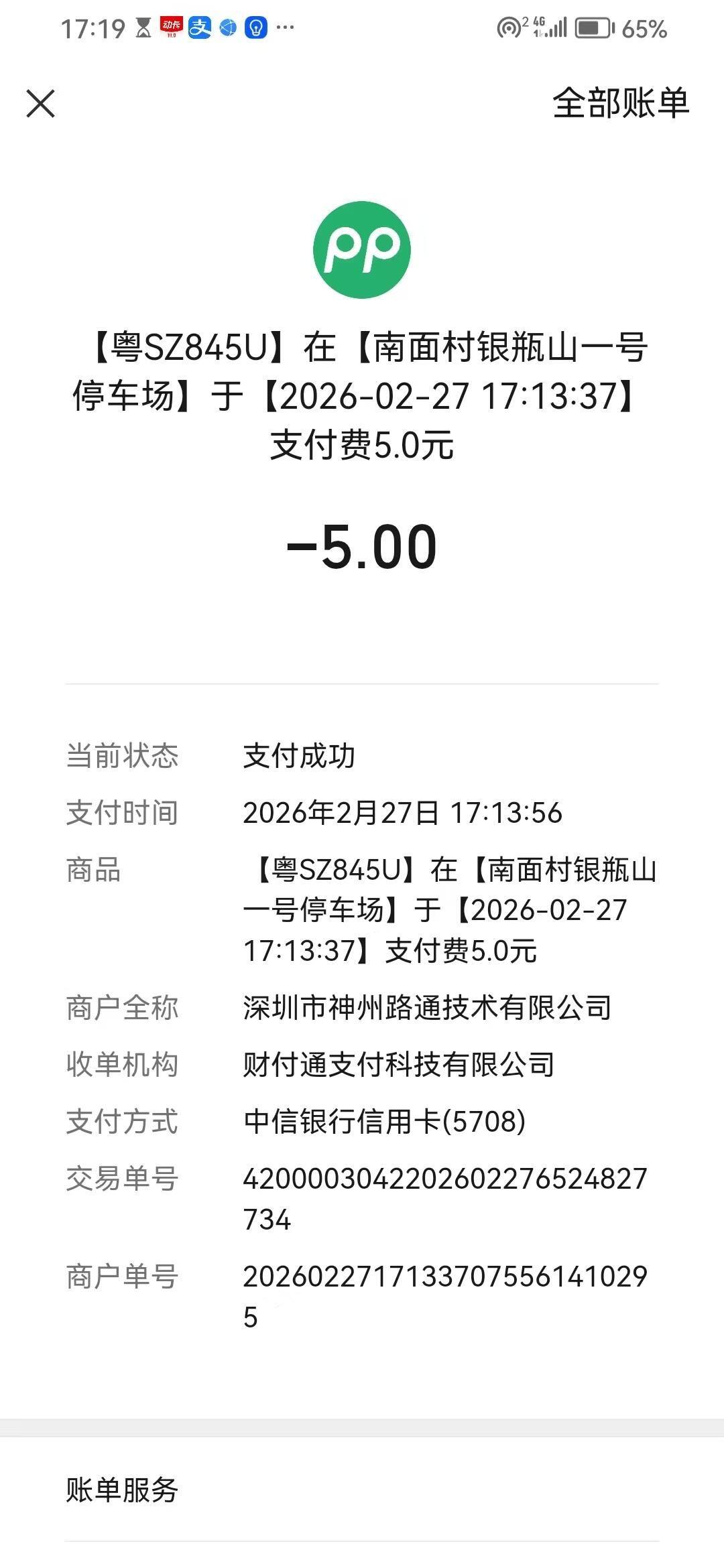This screenshot has height=1568, width=724.
Task: Close the bill detail page
Action: click(41, 104)
